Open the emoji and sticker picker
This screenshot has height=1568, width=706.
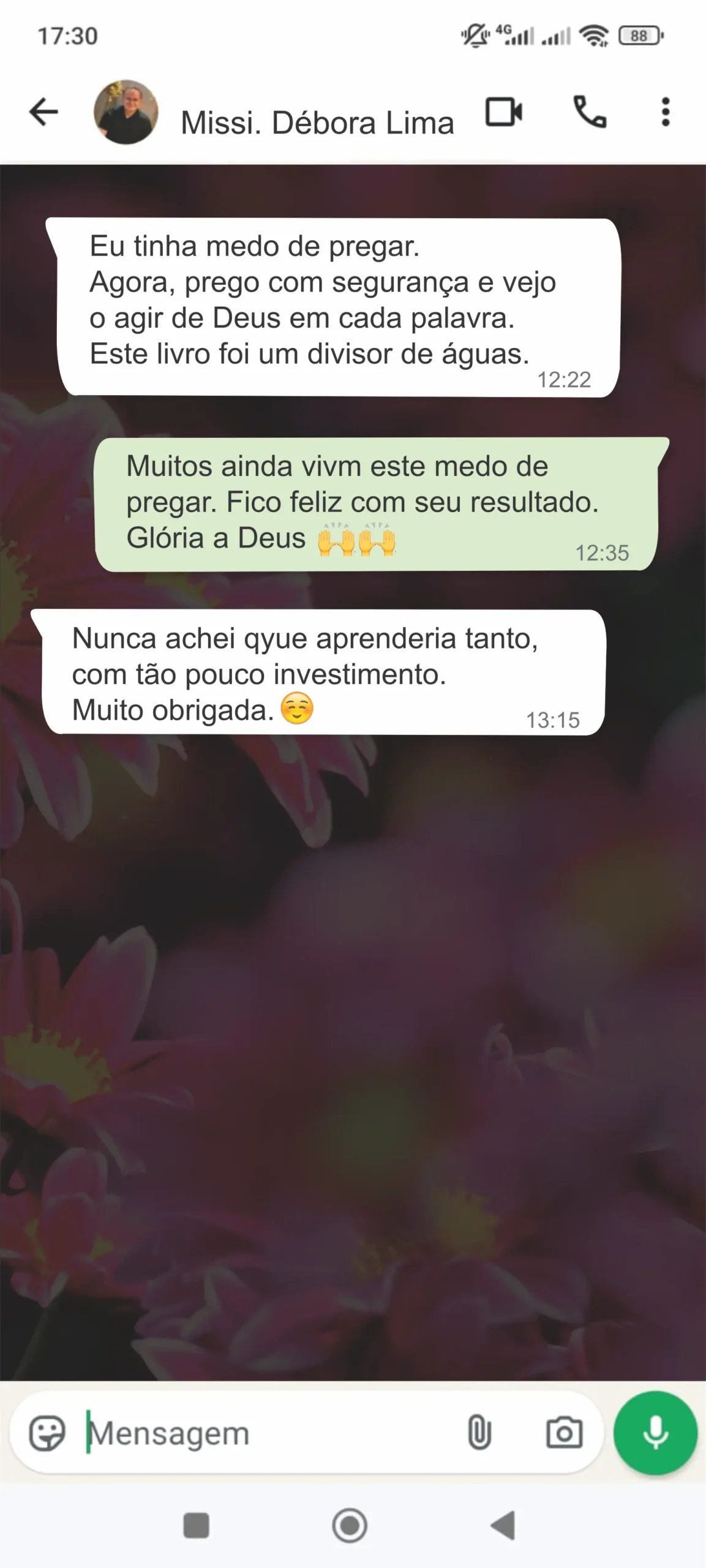[47, 1433]
